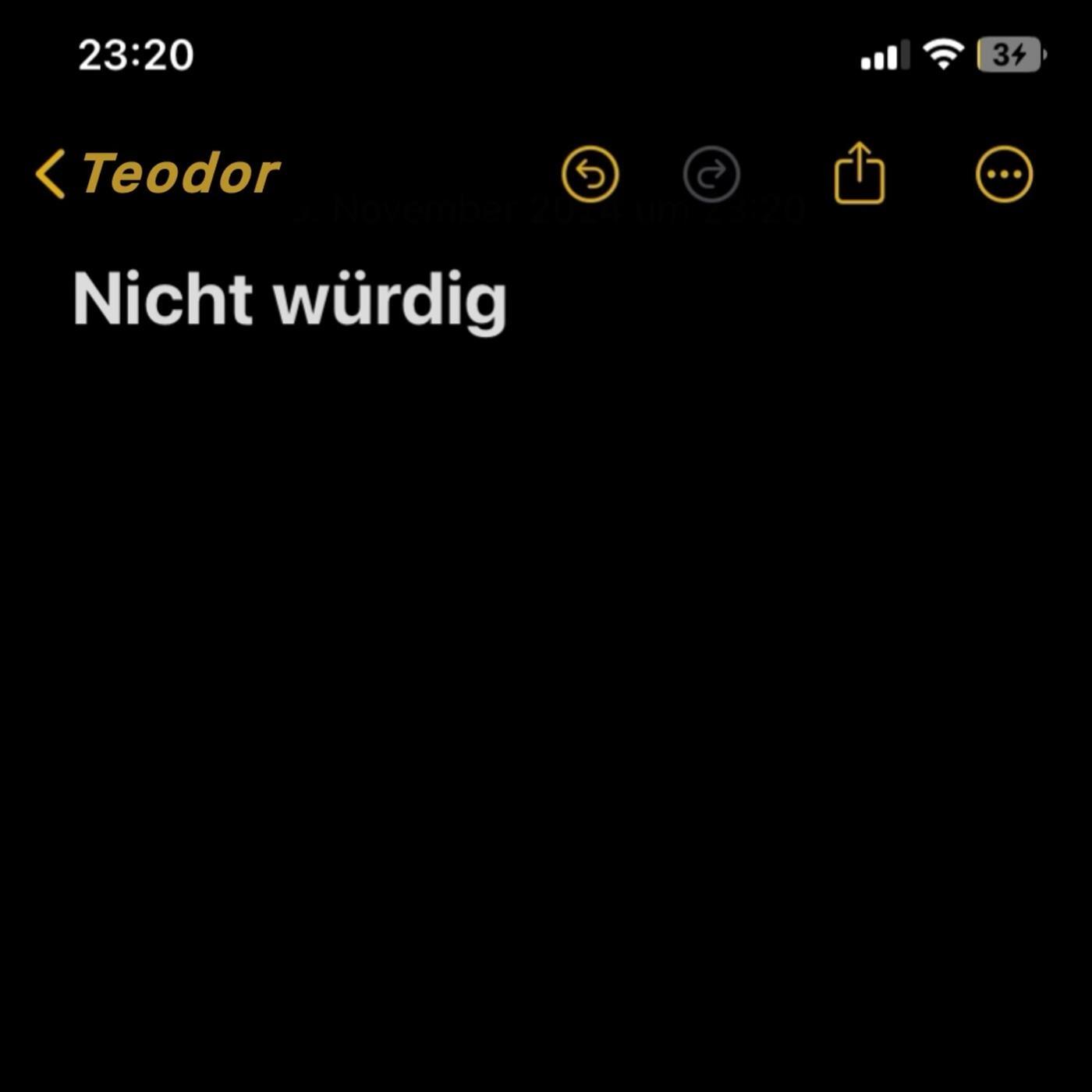The image size is (1092, 1092).
Task: Go back to the Teodor folder
Action: [x=158, y=173]
